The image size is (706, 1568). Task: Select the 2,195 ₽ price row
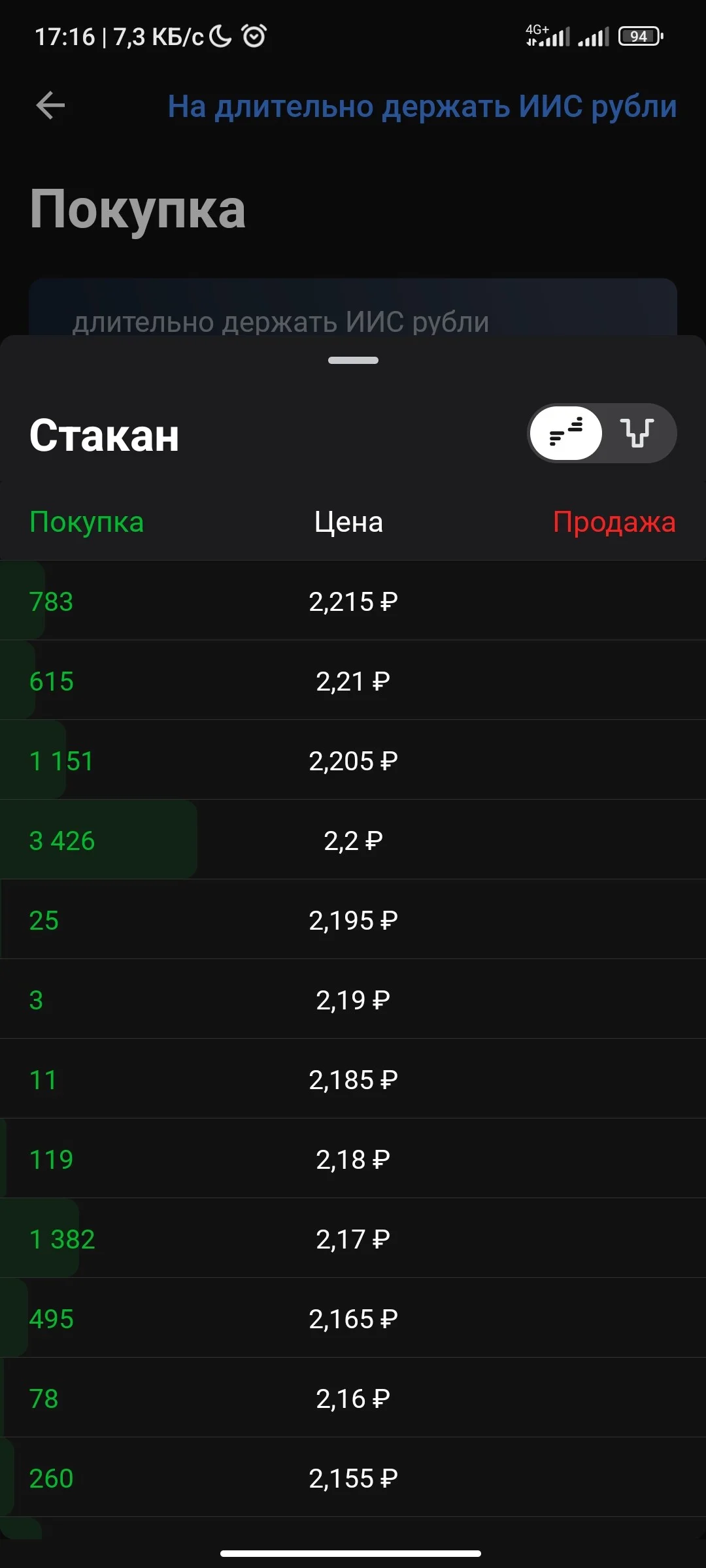(x=353, y=919)
